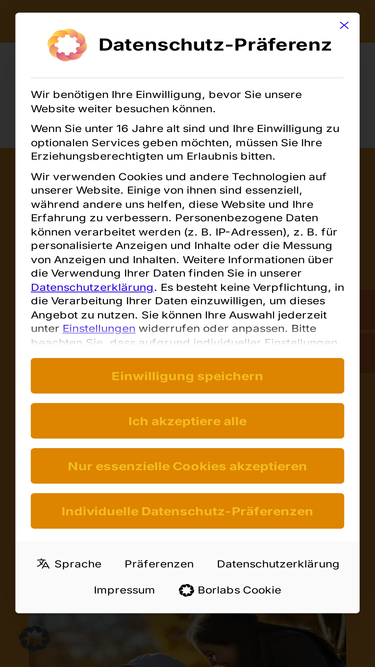Visit the Borlabs Cookie link
This screenshot has height=667, width=375.
point(230,590)
